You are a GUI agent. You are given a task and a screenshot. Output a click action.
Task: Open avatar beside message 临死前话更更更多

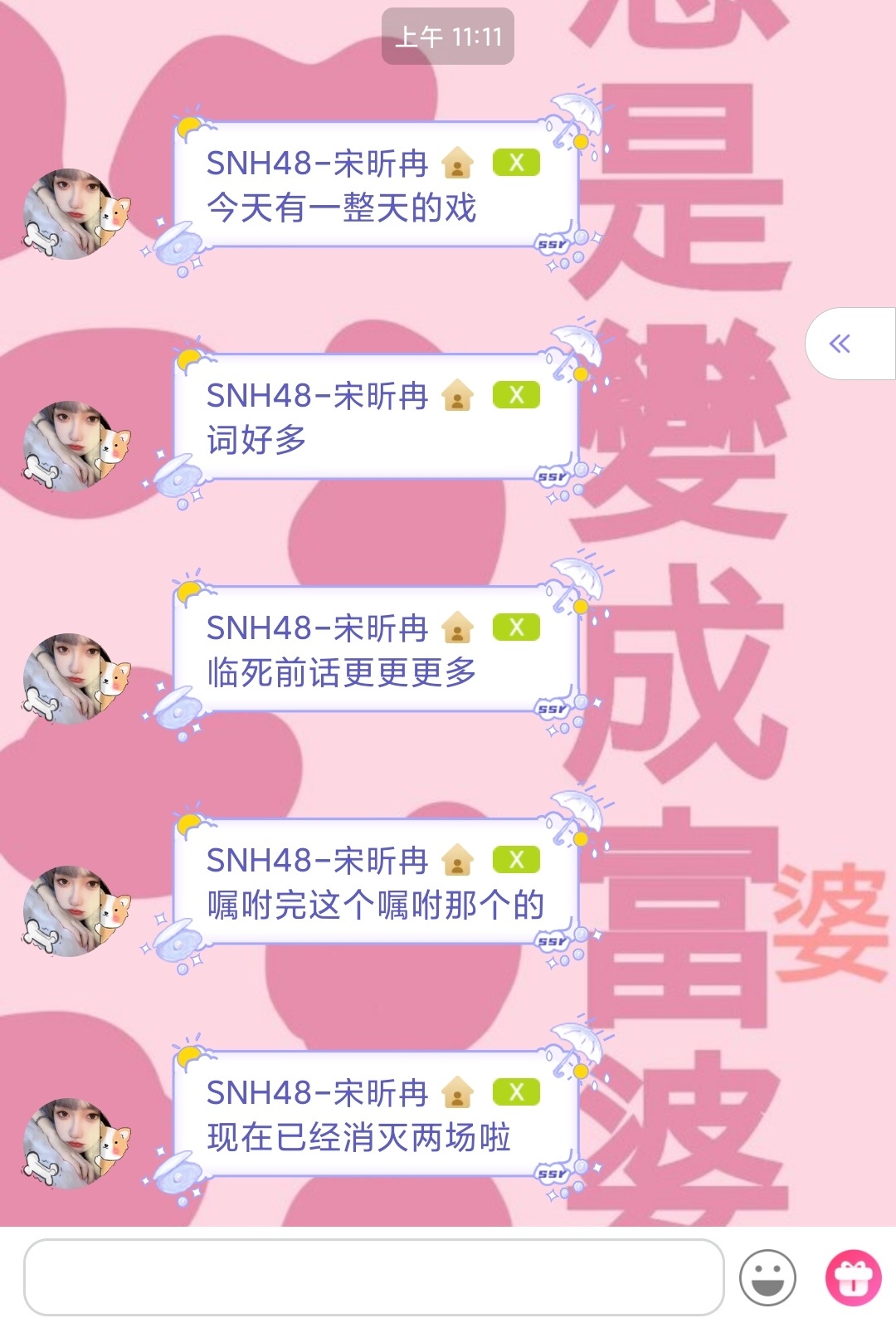[71, 679]
